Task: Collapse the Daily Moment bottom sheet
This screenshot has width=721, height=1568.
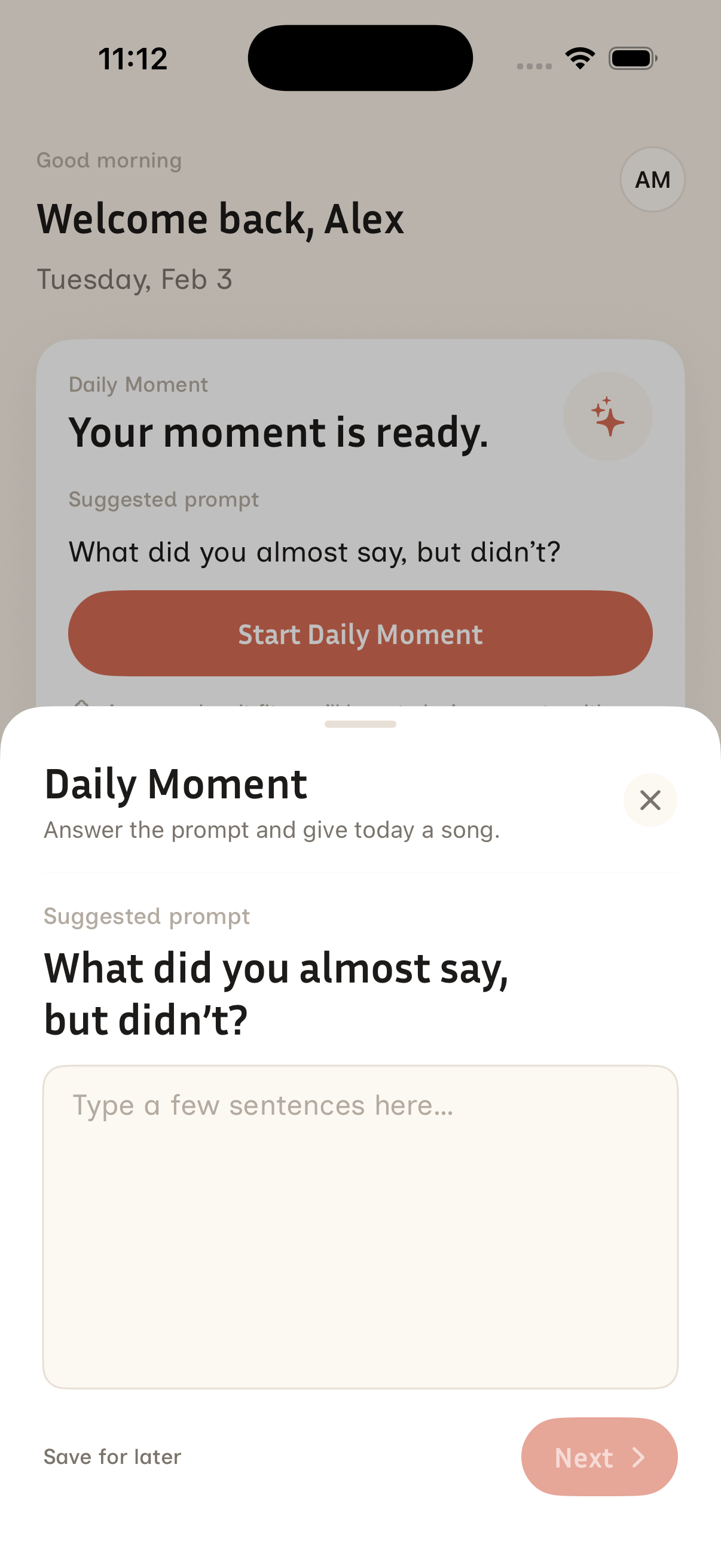Action: coord(360,724)
